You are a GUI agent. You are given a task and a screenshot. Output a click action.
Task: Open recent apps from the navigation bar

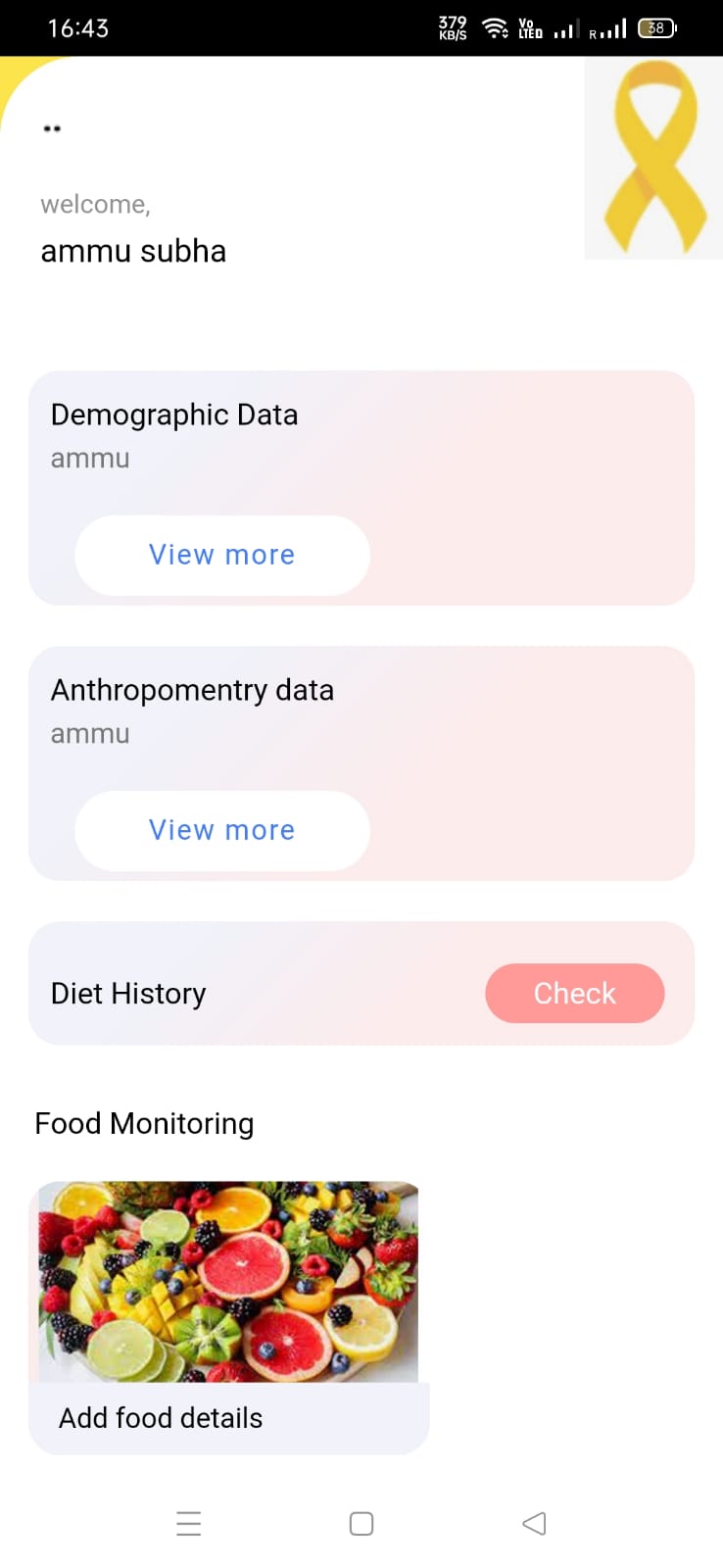pyautogui.click(x=189, y=1523)
